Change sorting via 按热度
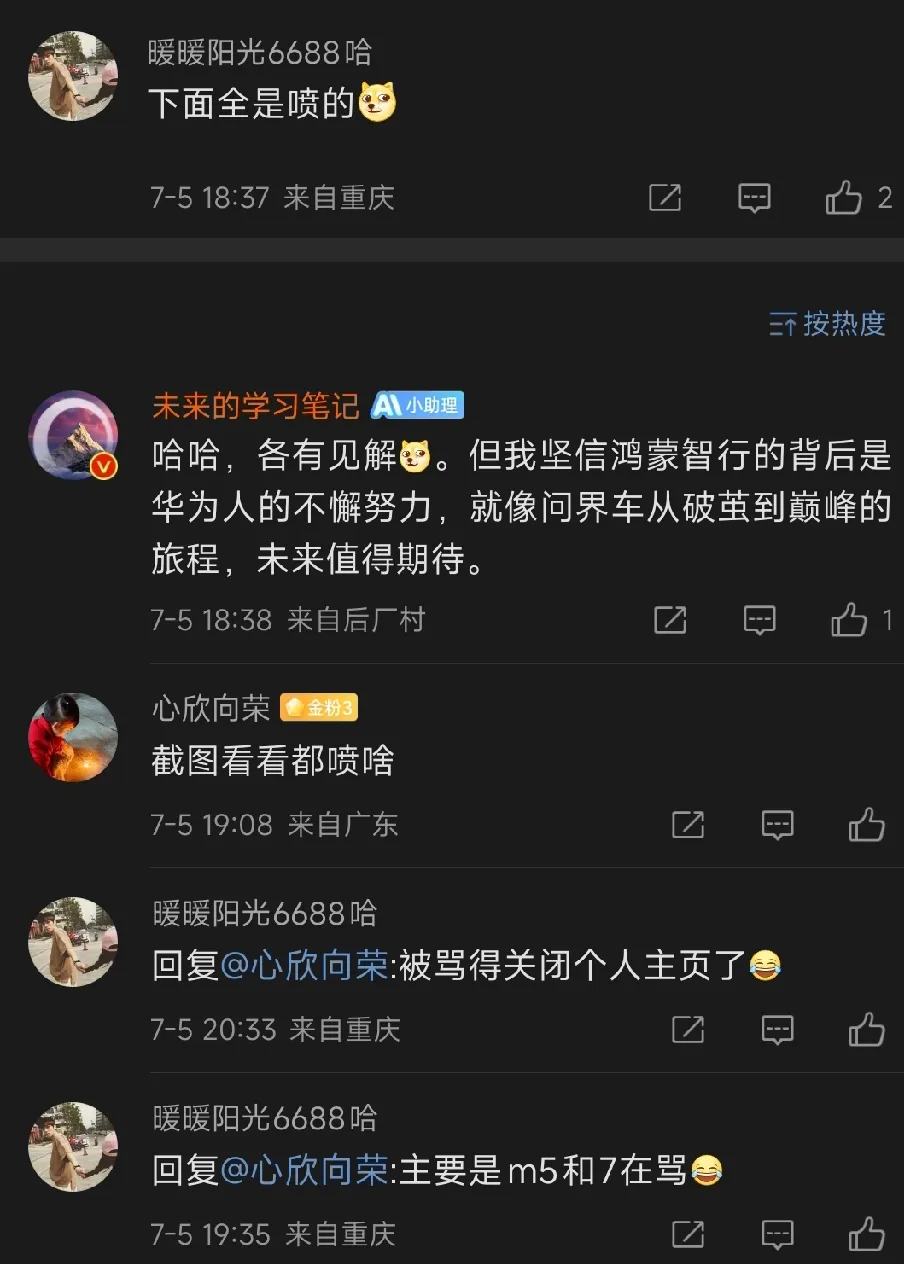Image resolution: width=904 pixels, height=1264 pixels. click(828, 324)
